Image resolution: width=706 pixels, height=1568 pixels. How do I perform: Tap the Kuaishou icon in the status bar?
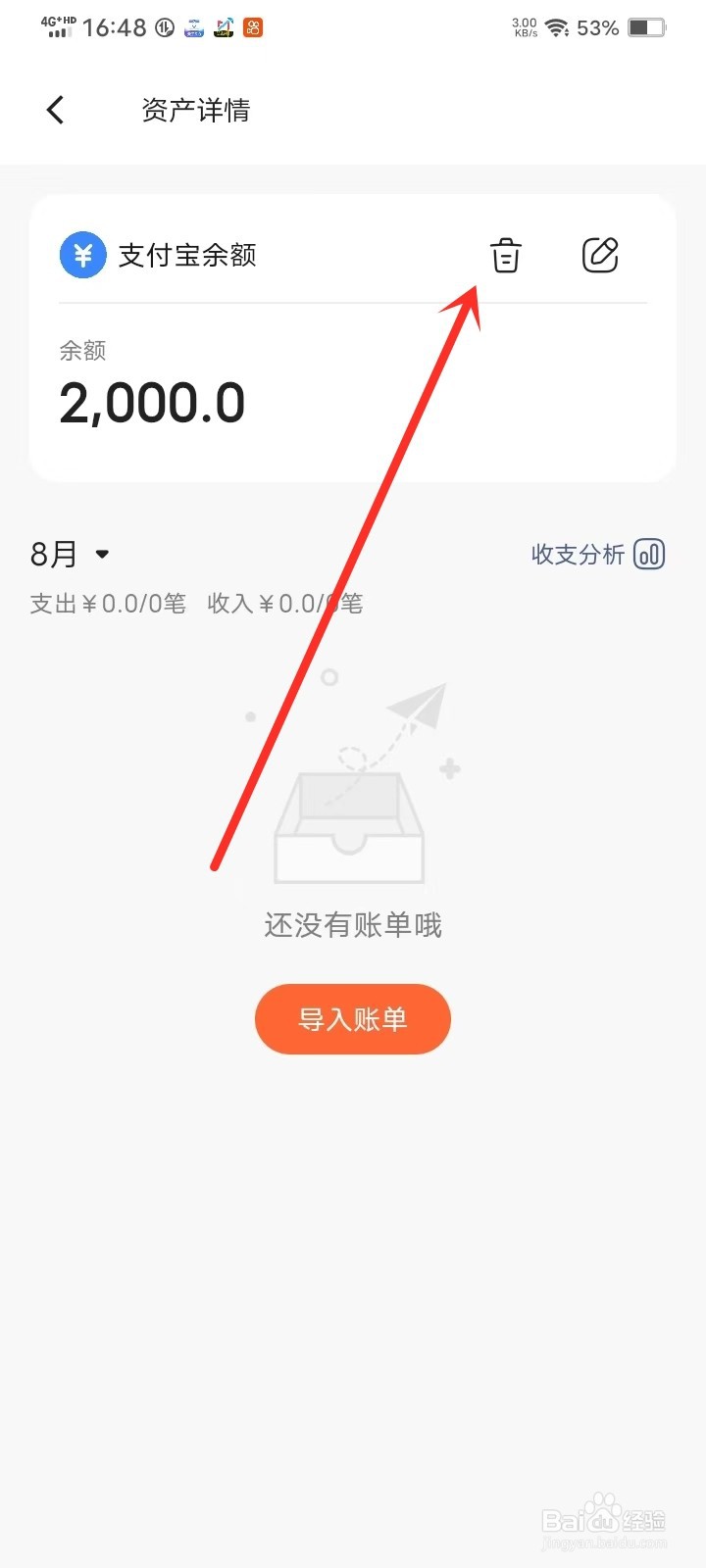(252, 27)
